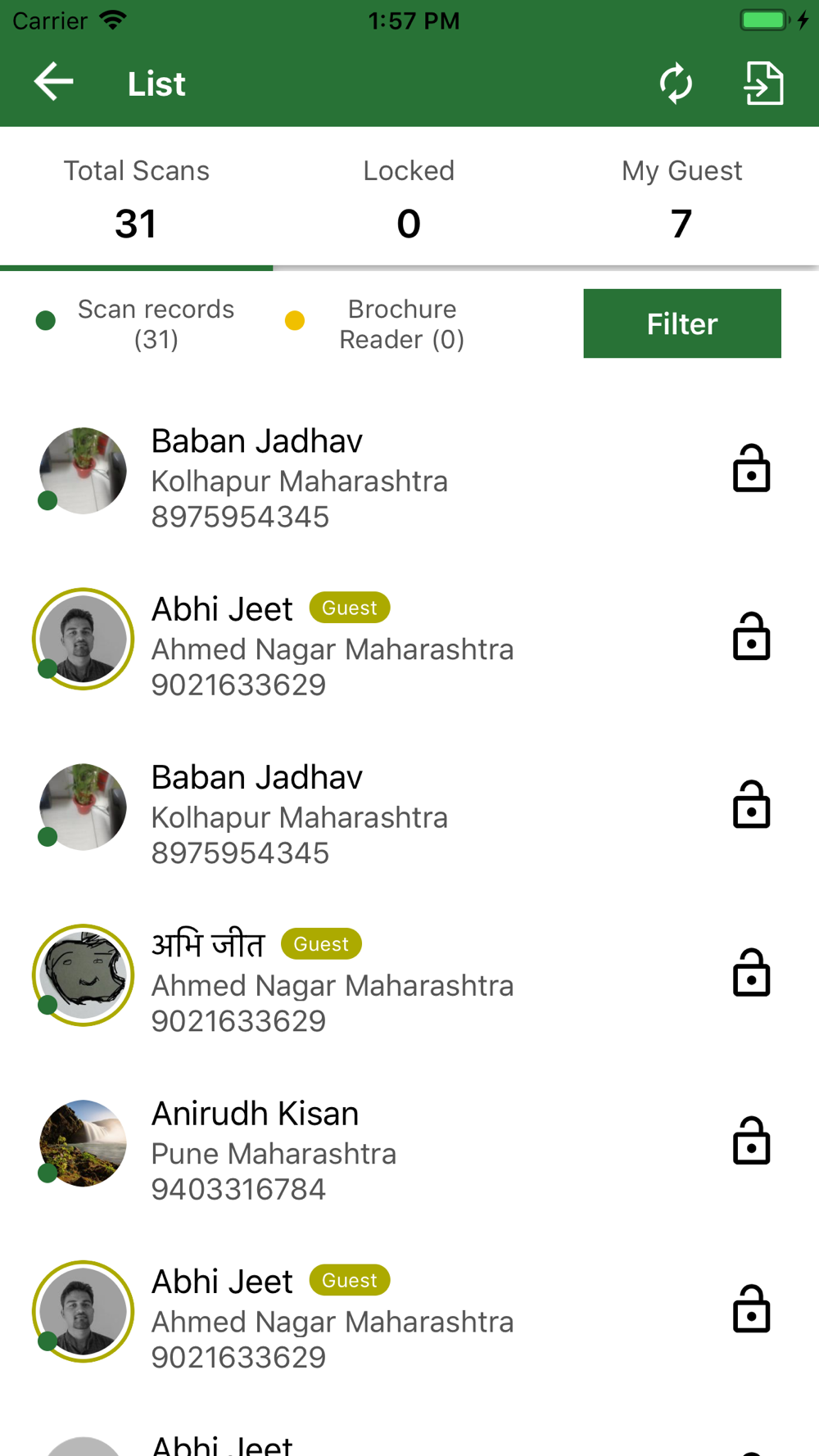Screen dimensions: 819x1456
Task: Tap the export file icon
Action: coord(763,84)
